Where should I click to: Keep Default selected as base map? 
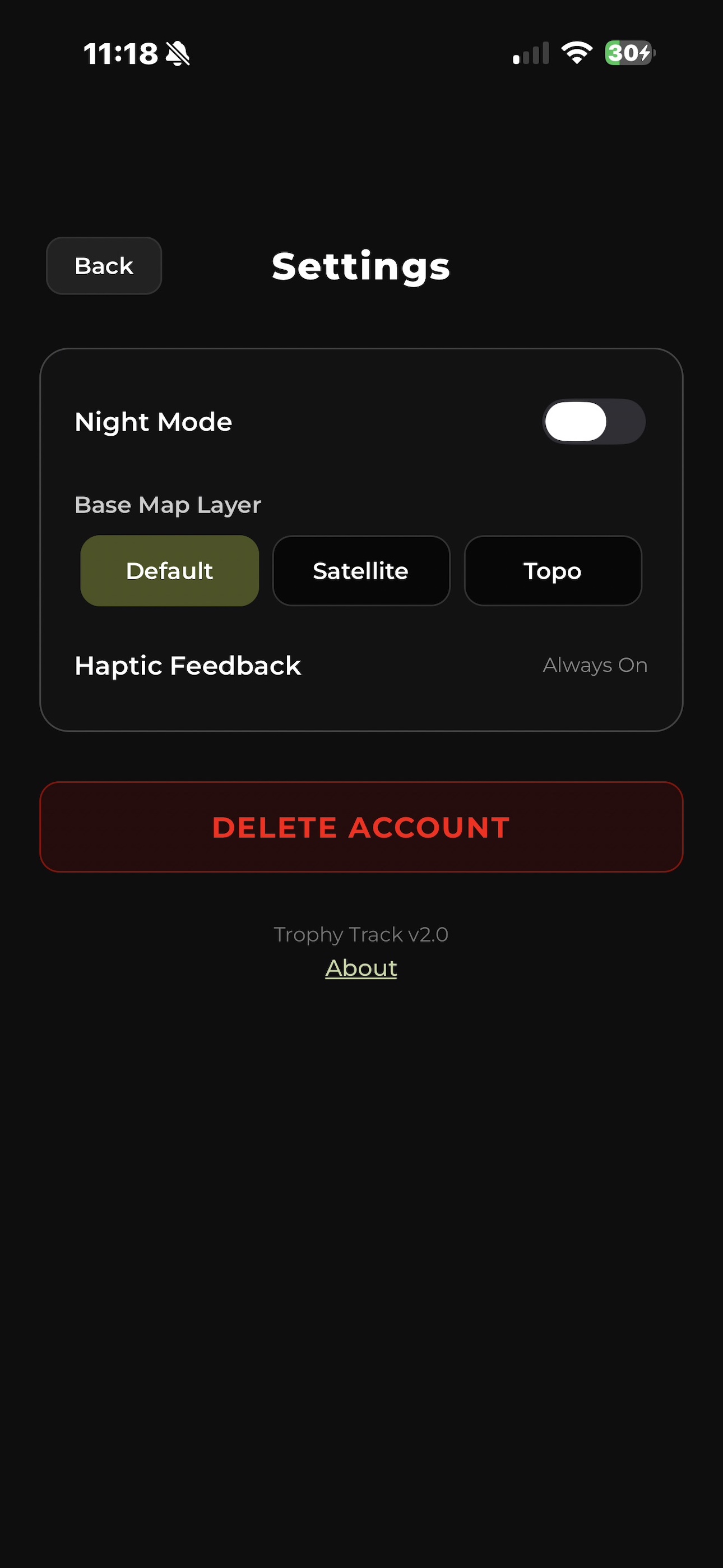[169, 570]
